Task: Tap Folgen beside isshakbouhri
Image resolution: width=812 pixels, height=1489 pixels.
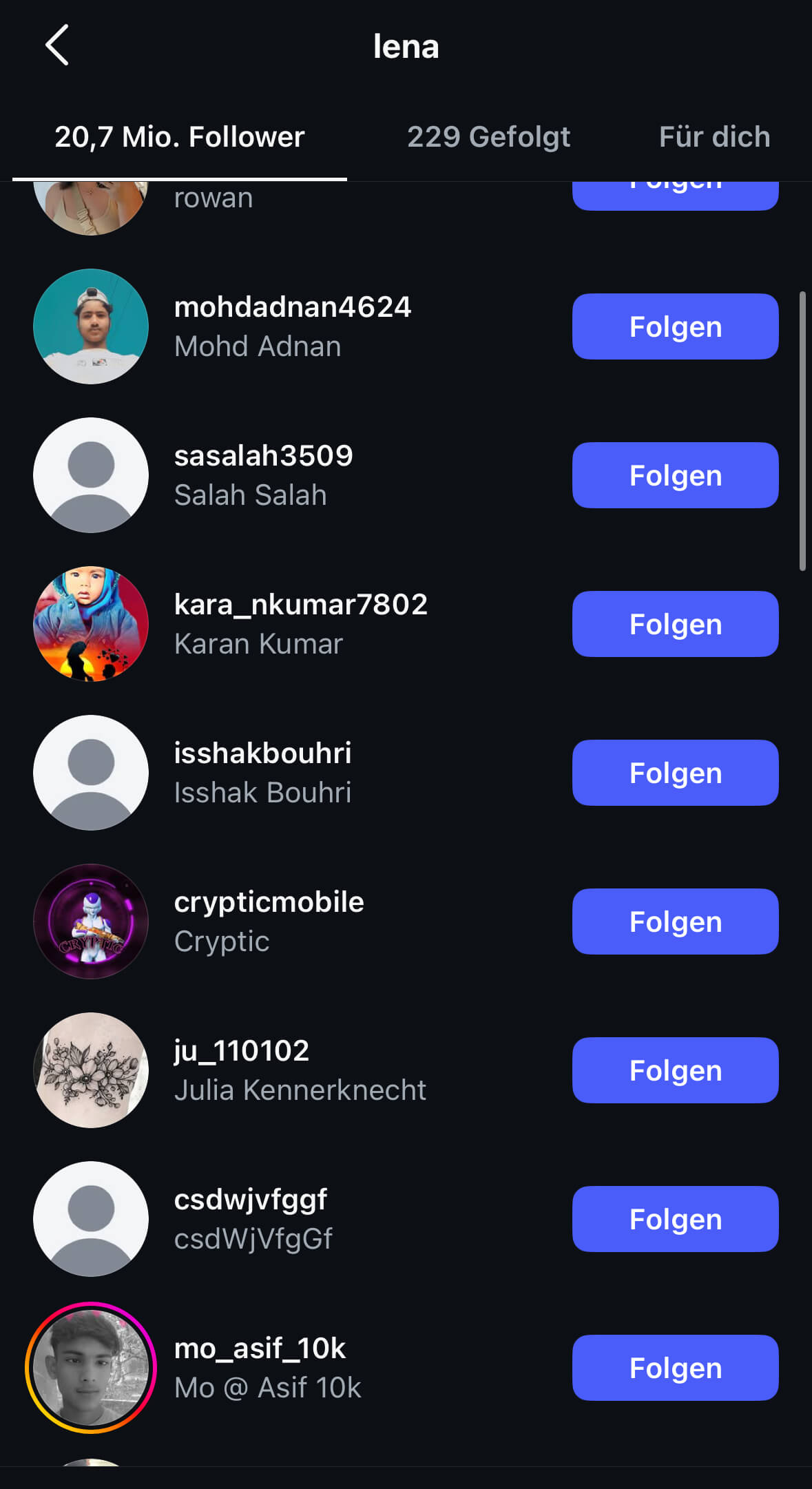Action: click(x=675, y=773)
